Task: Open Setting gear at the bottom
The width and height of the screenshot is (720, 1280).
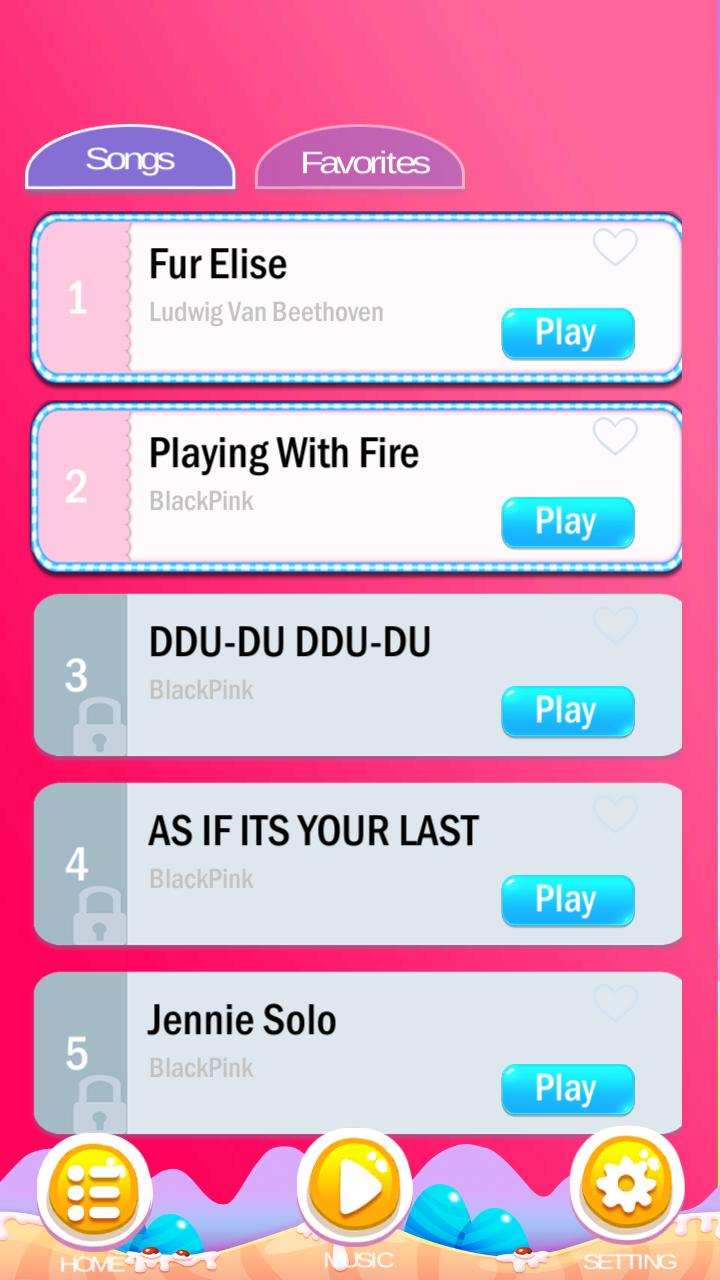Action: [627, 1186]
